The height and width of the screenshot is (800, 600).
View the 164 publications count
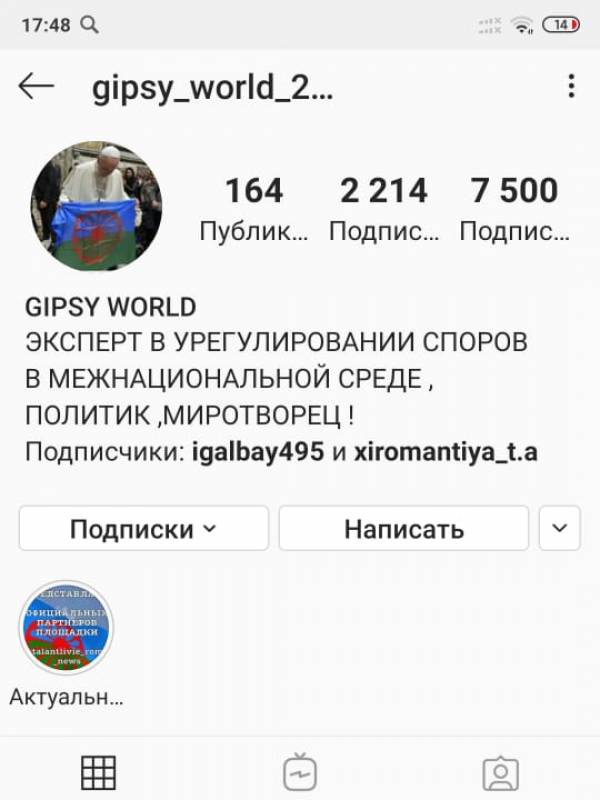pos(253,208)
